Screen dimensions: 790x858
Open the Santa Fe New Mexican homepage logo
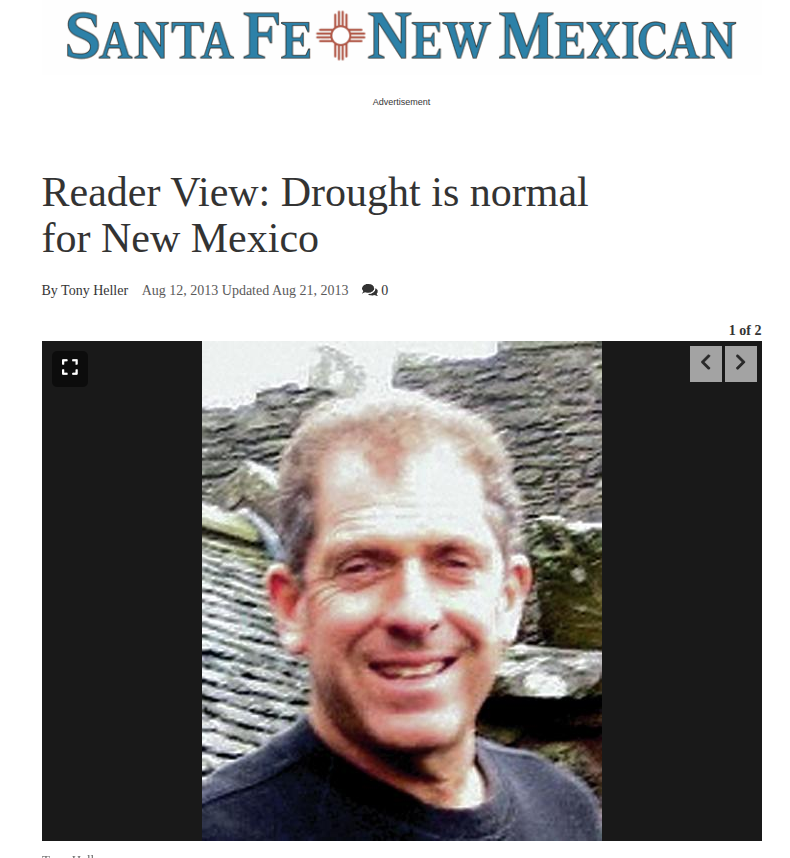pos(400,36)
